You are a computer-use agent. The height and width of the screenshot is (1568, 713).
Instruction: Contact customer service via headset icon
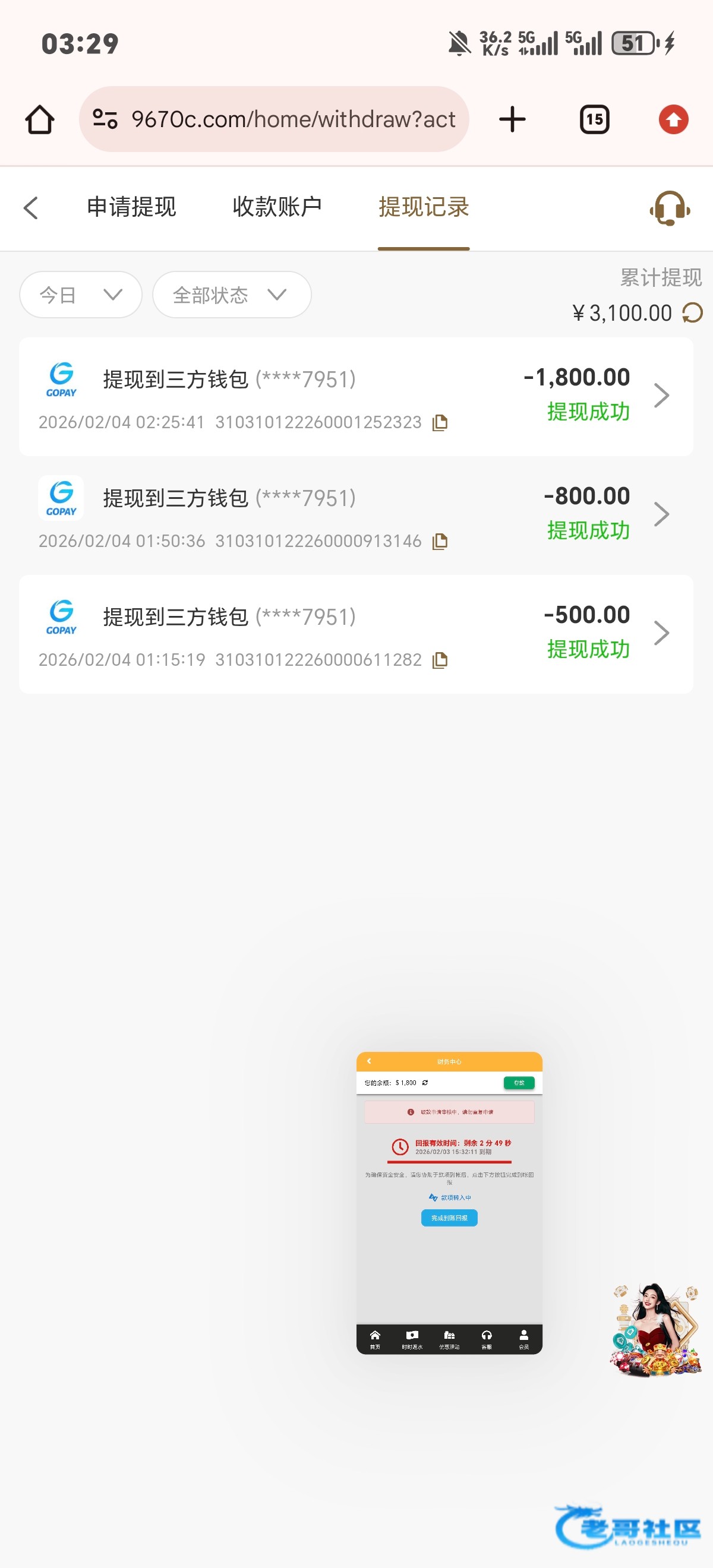click(x=669, y=208)
